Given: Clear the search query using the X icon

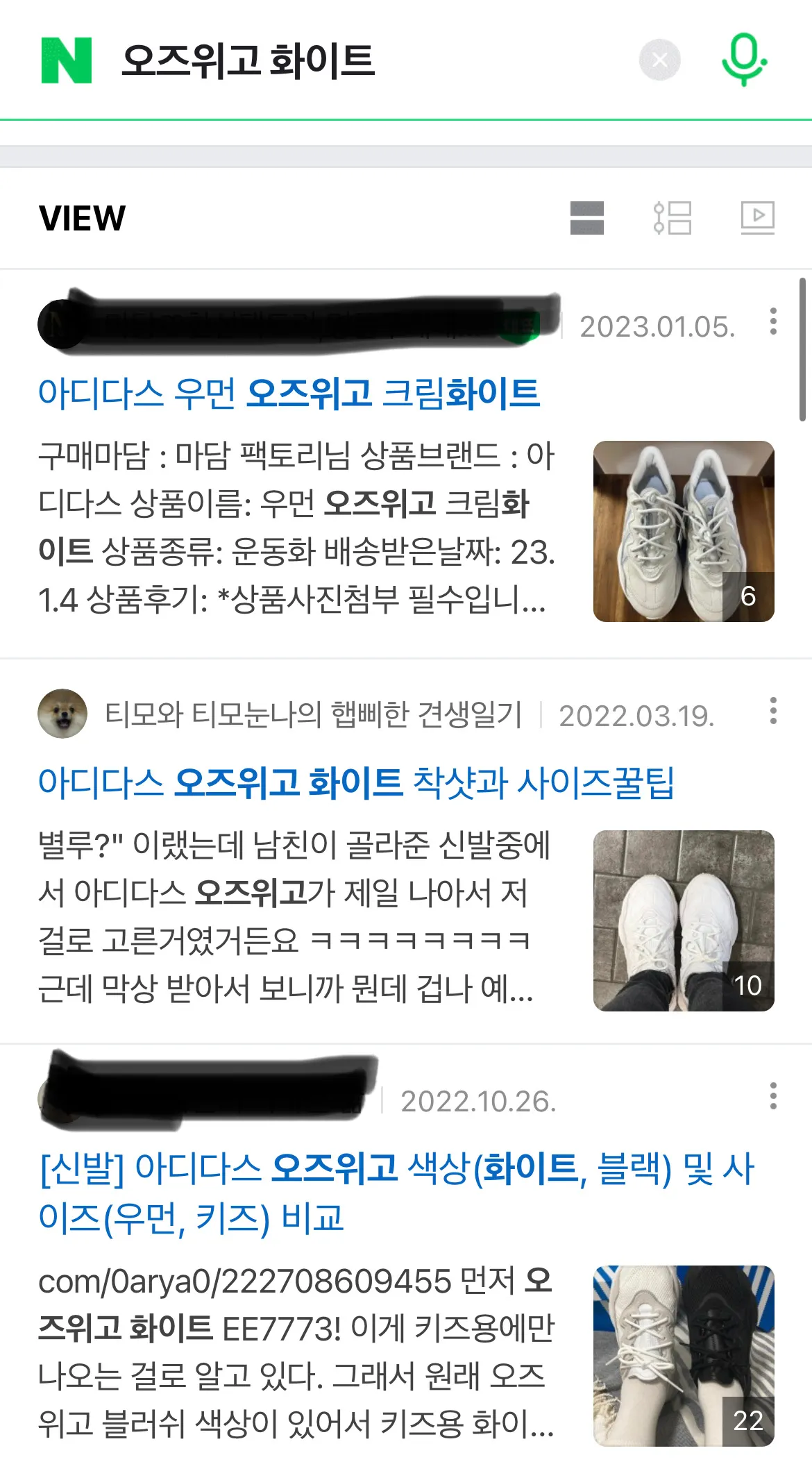Looking at the screenshot, I should click(659, 60).
